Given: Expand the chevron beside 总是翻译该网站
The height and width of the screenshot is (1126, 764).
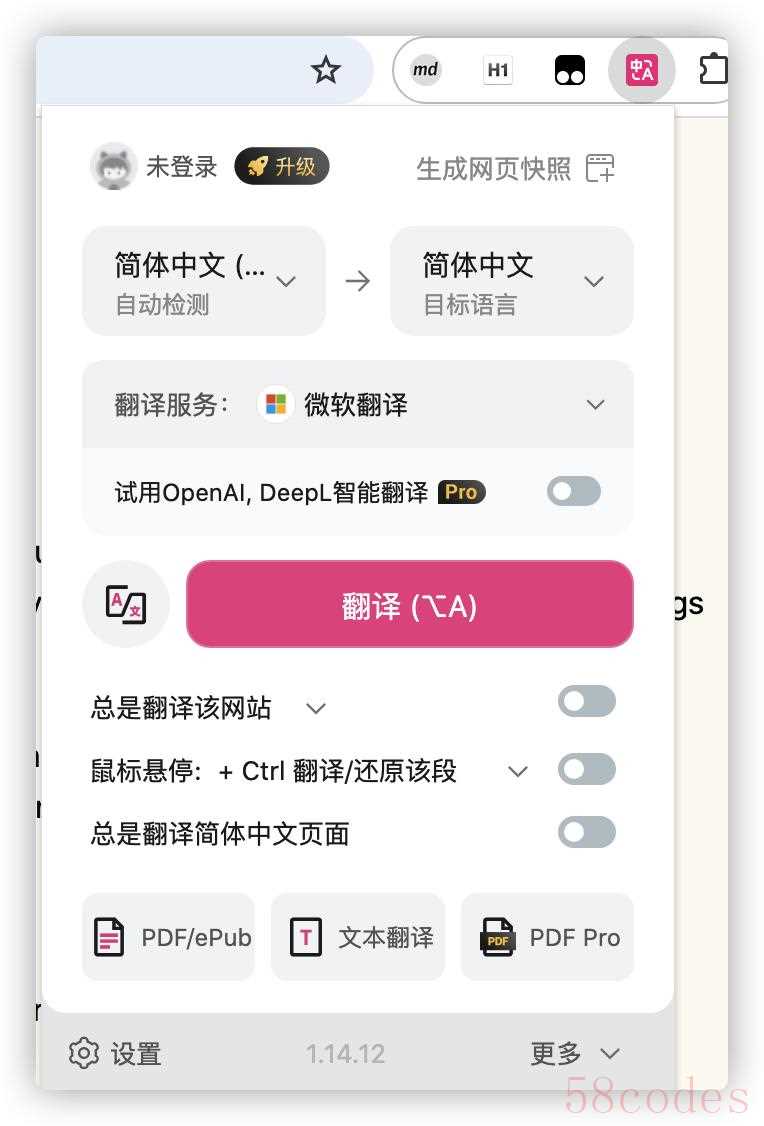Looking at the screenshot, I should (x=316, y=708).
